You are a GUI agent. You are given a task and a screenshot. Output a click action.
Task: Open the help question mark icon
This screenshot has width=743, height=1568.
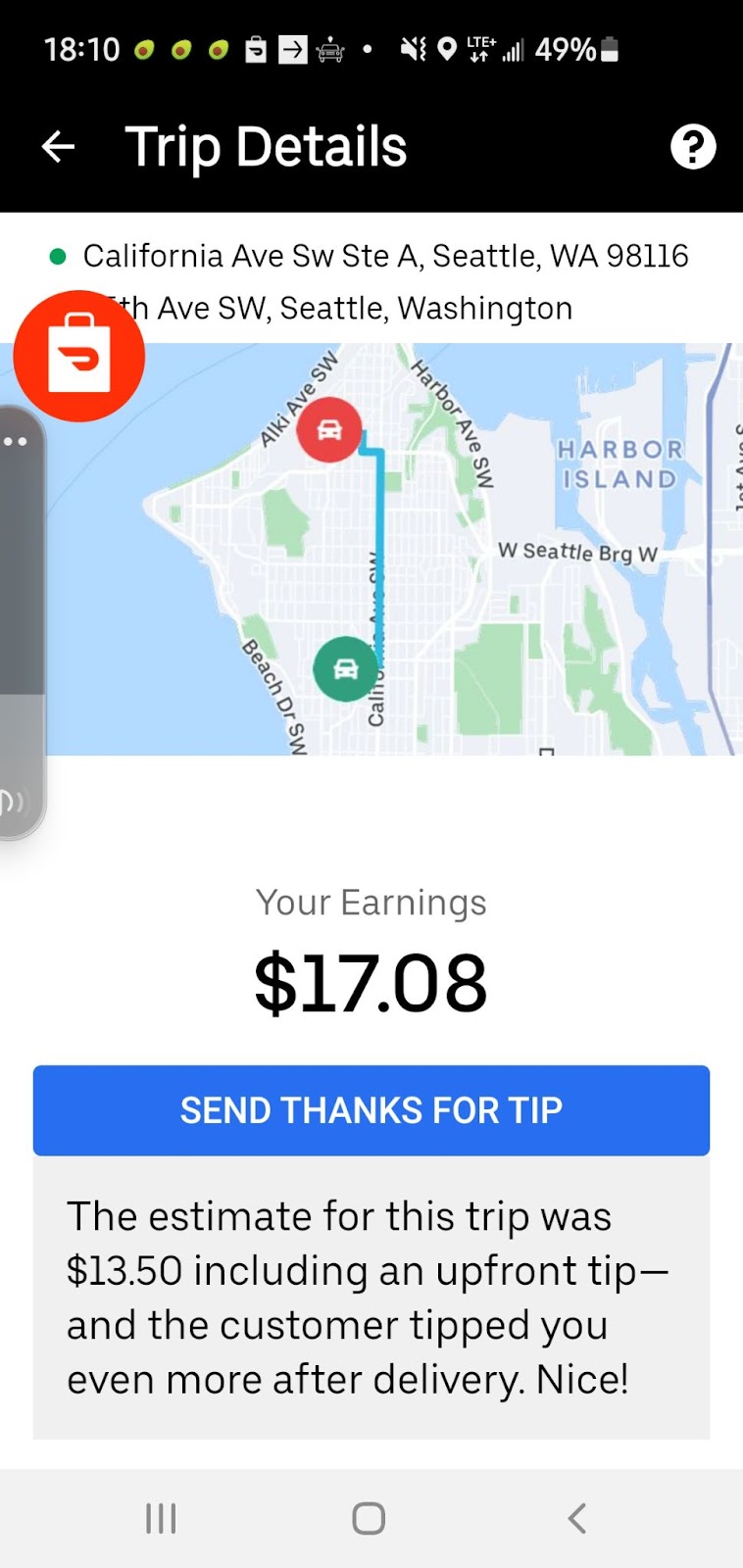pos(692,147)
